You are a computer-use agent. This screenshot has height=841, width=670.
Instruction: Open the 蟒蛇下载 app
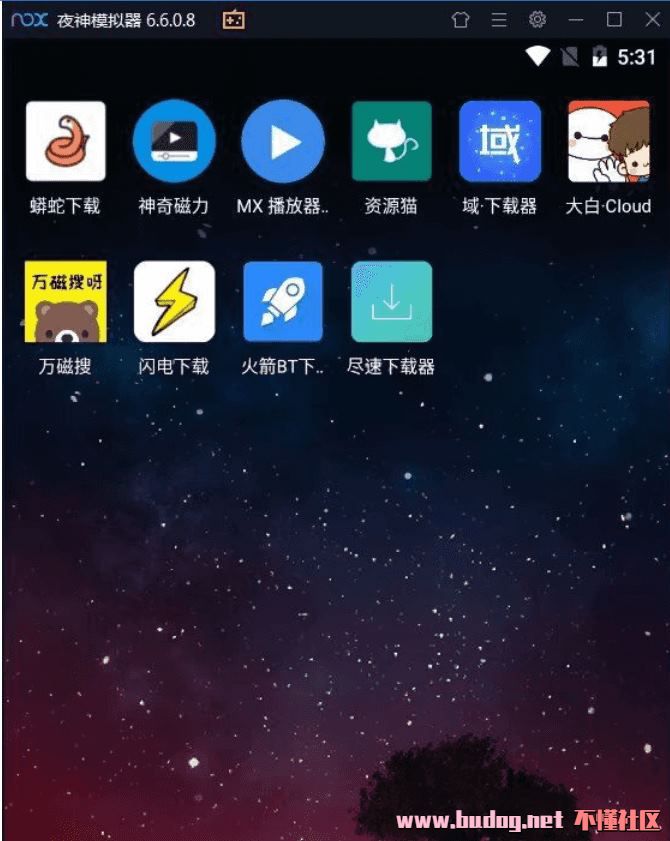(65, 142)
